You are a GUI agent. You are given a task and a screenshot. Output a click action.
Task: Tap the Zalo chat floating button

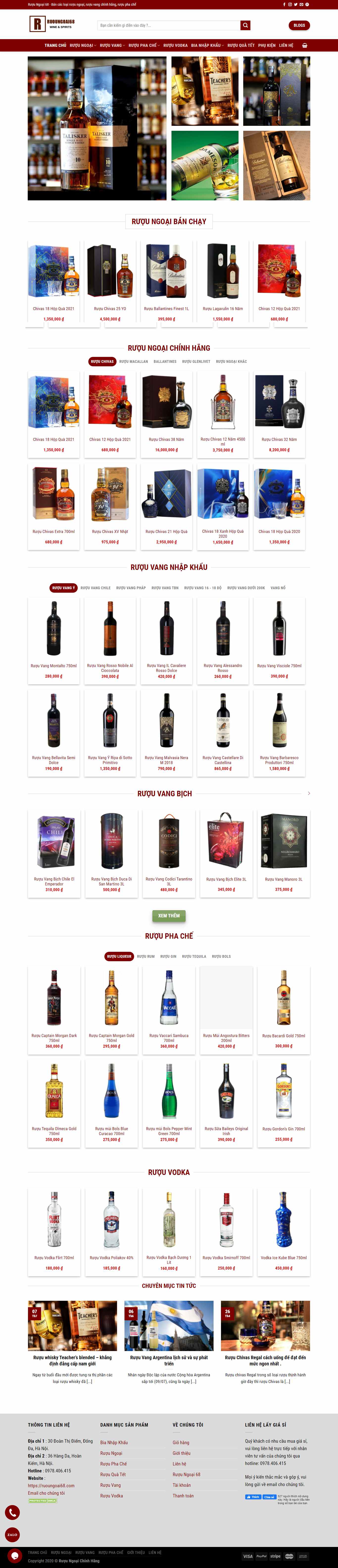click(x=12, y=1535)
